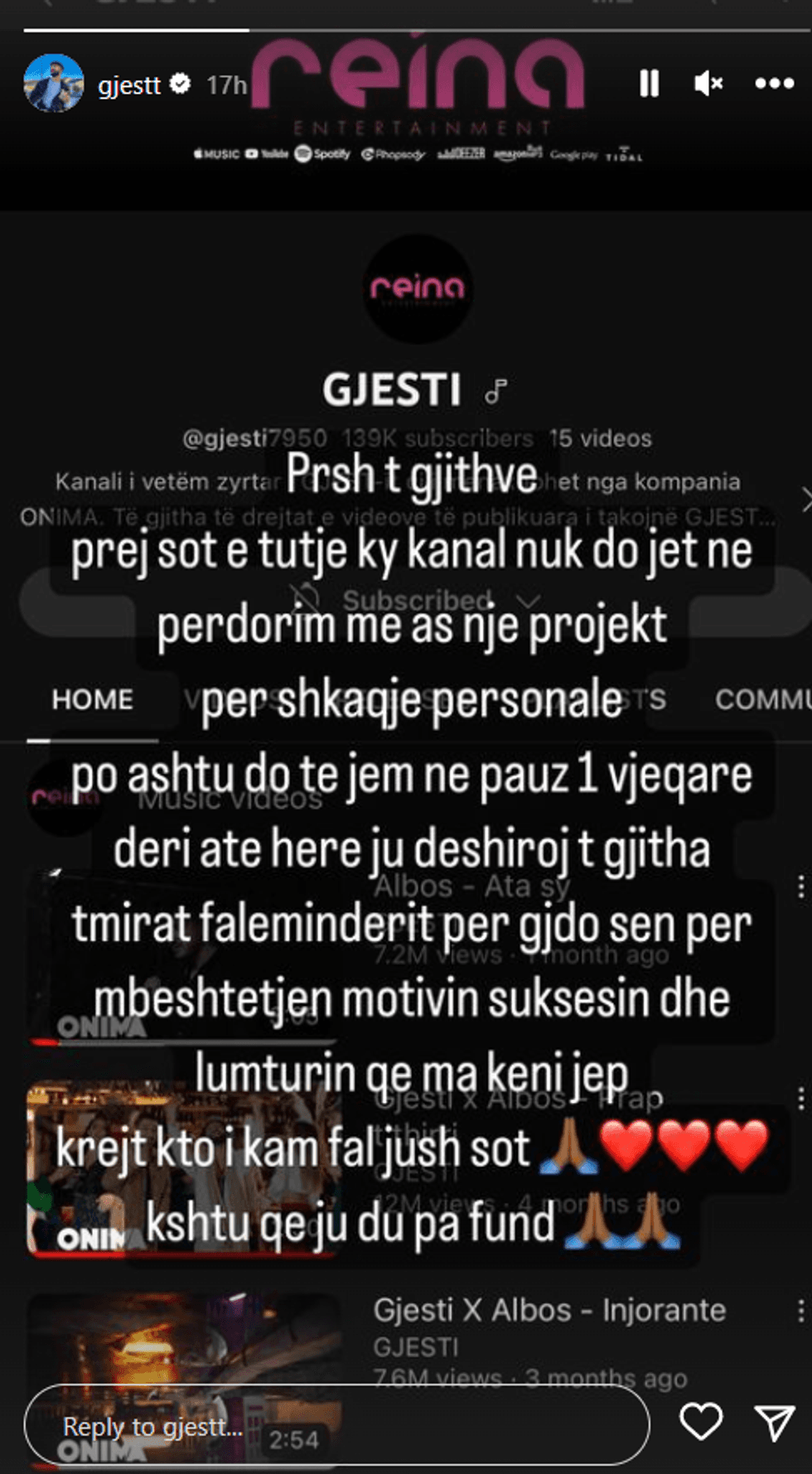Pause the story playback
The height and width of the screenshot is (1474, 812).
click(x=651, y=82)
